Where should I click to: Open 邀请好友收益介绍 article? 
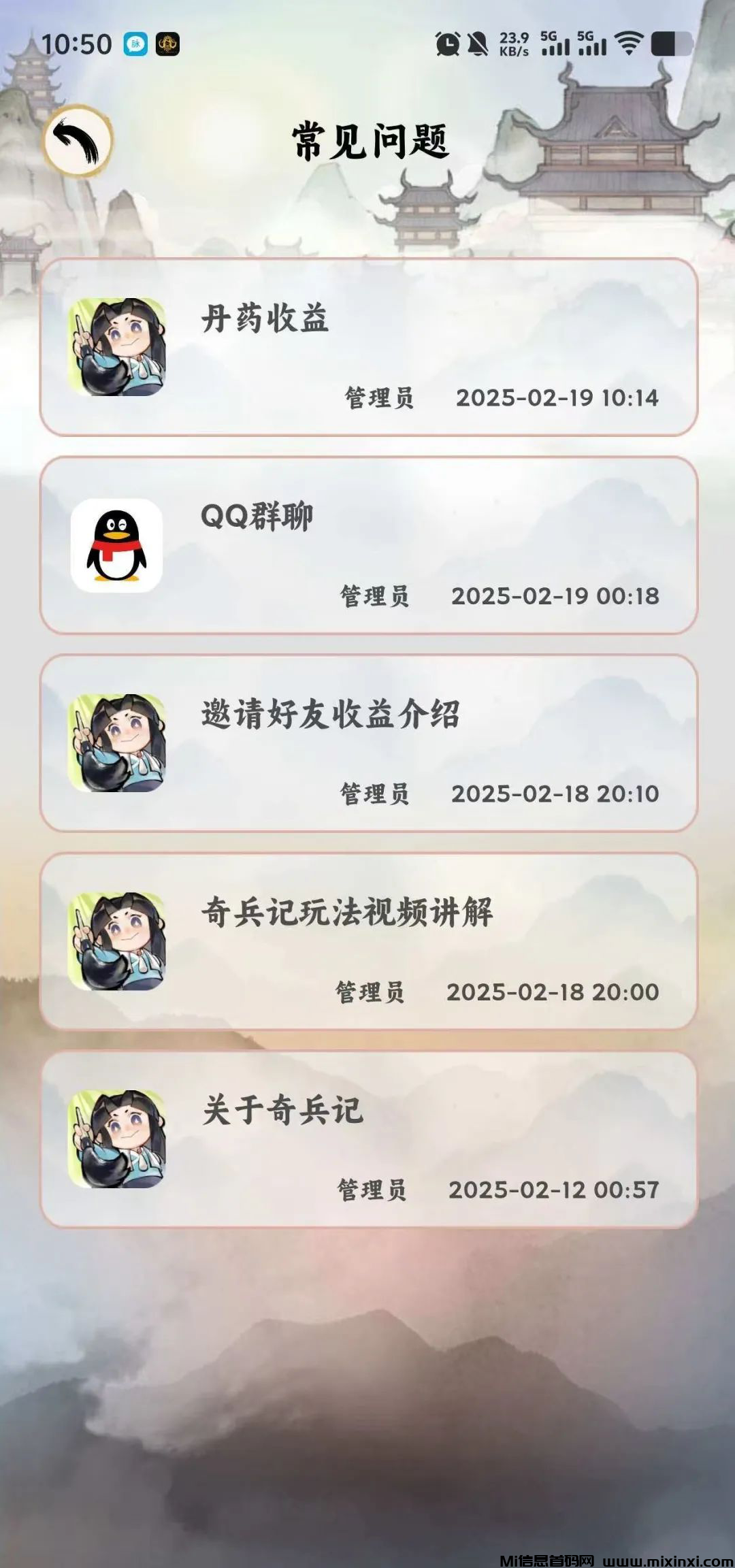click(368, 743)
